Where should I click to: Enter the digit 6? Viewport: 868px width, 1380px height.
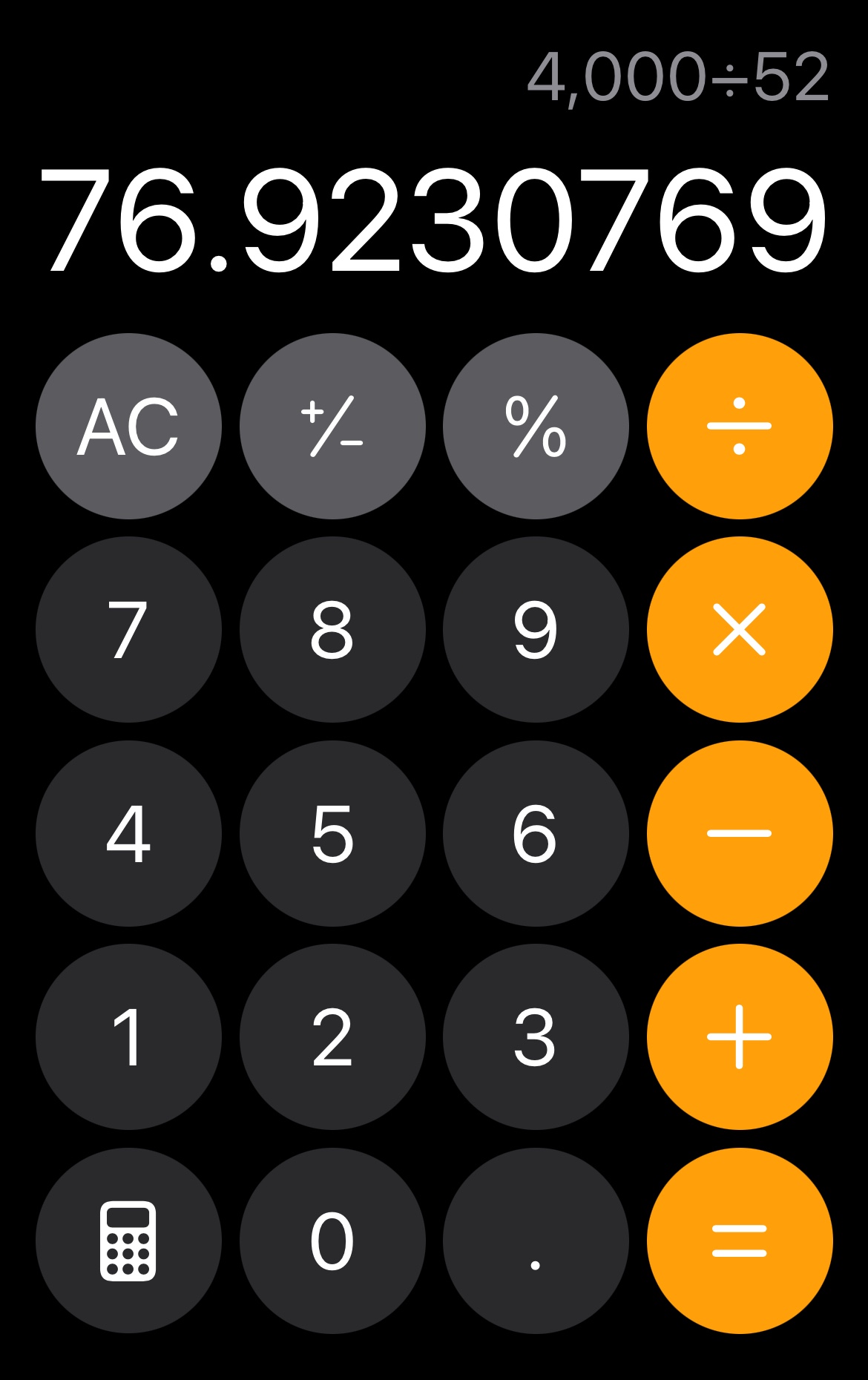click(x=536, y=833)
